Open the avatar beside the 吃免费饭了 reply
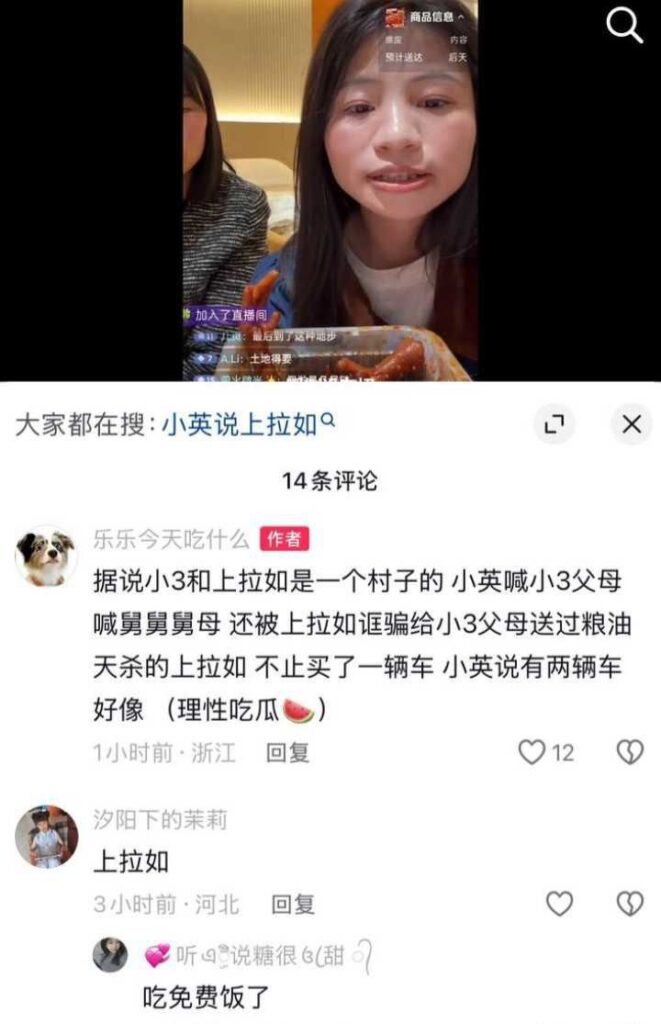661x1024 pixels. point(110,956)
